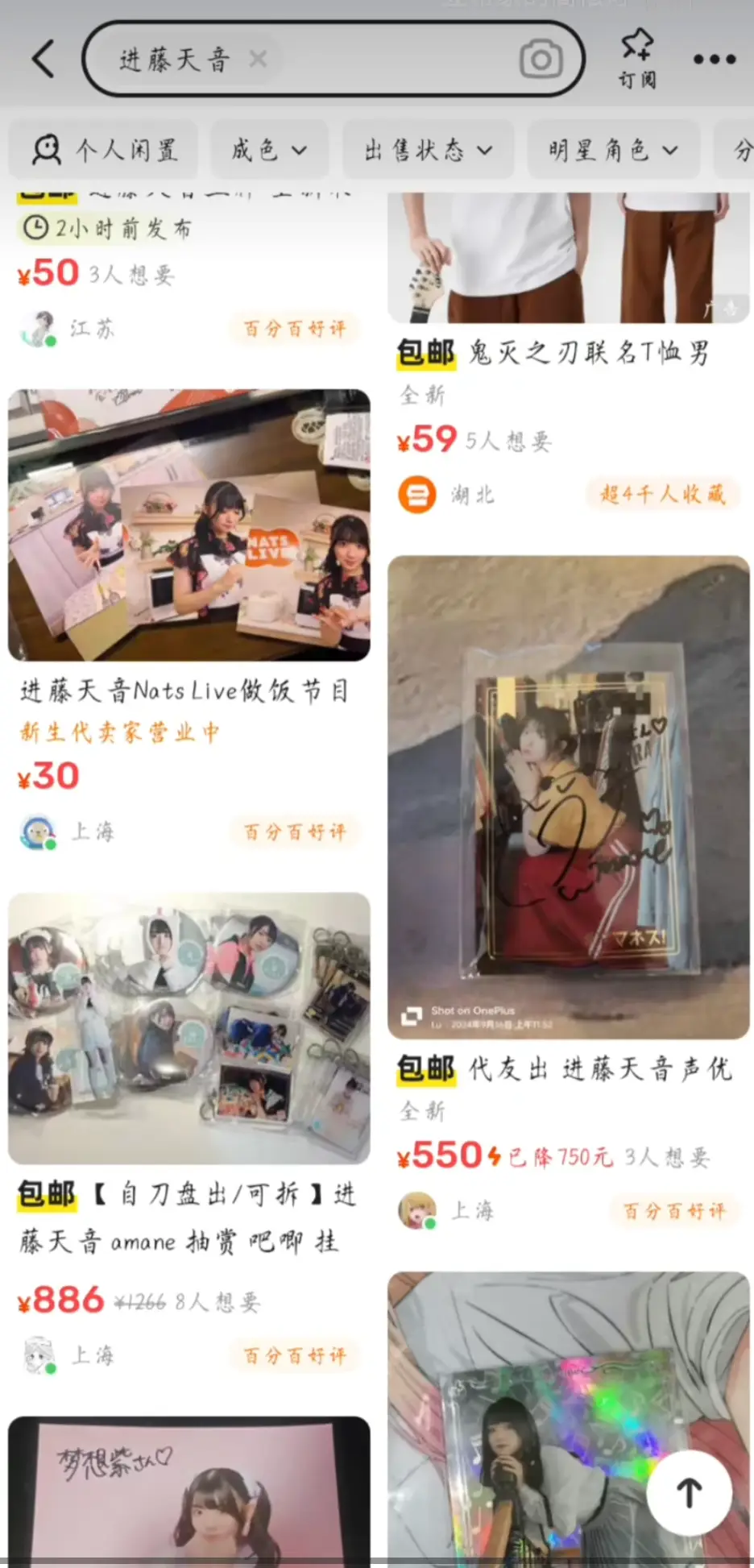Expand the 明星角色 dropdown
Screen dimensions: 754x1568
pos(613,150)
